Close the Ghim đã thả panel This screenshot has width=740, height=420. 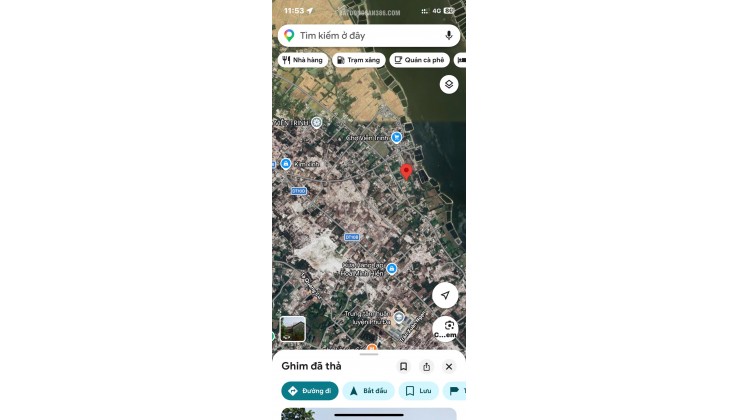click(449, 366)
